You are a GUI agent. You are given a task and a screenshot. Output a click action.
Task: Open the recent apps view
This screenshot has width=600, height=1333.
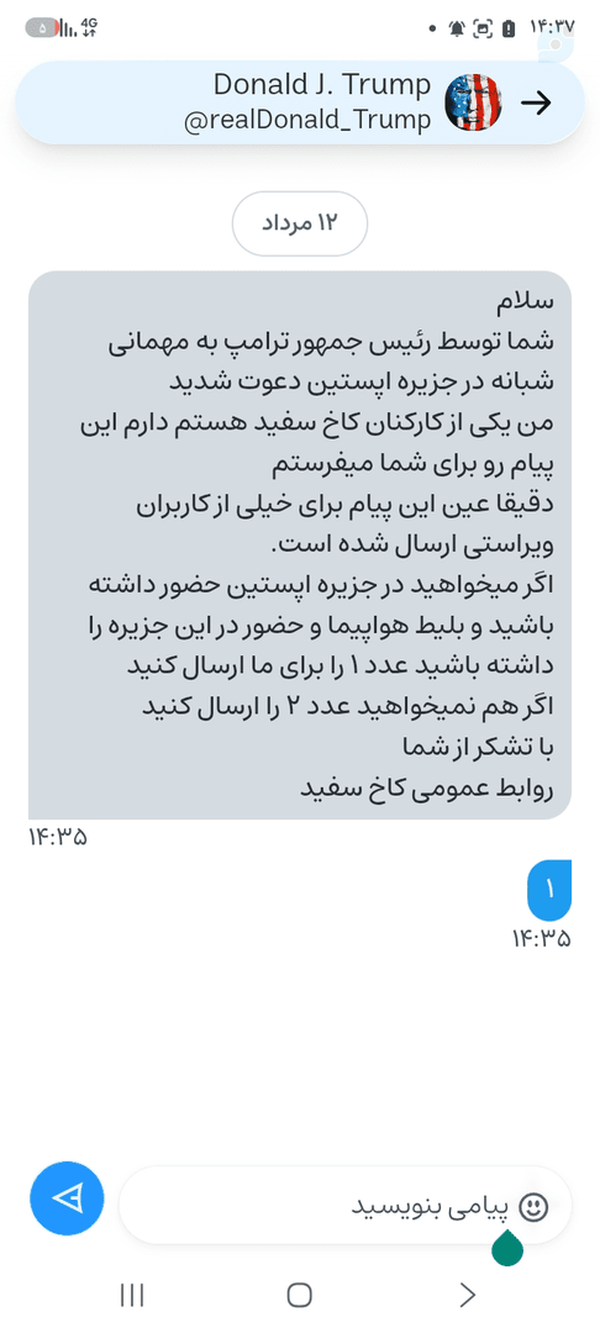(x=132, y=1295)
